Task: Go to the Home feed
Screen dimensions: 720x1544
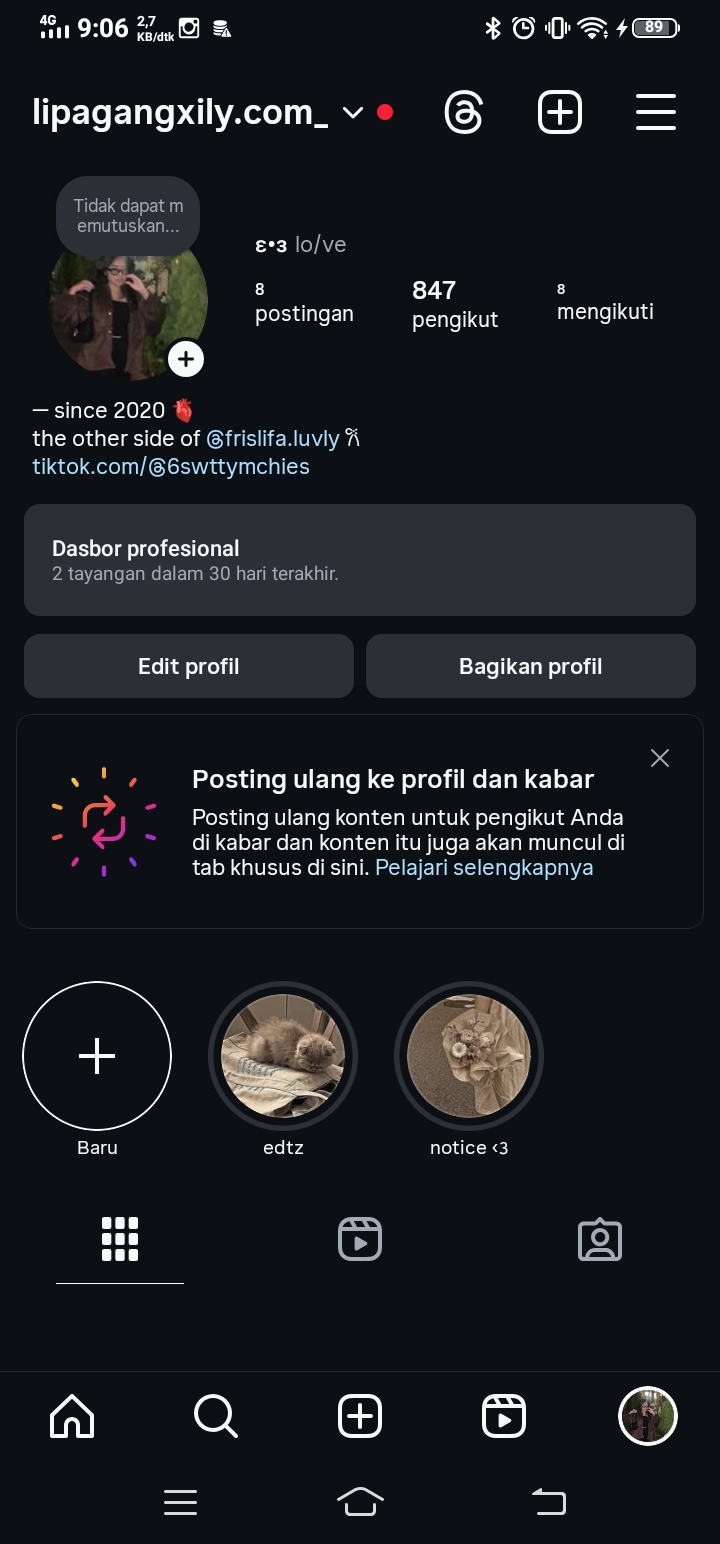Action: [72, 1416]
